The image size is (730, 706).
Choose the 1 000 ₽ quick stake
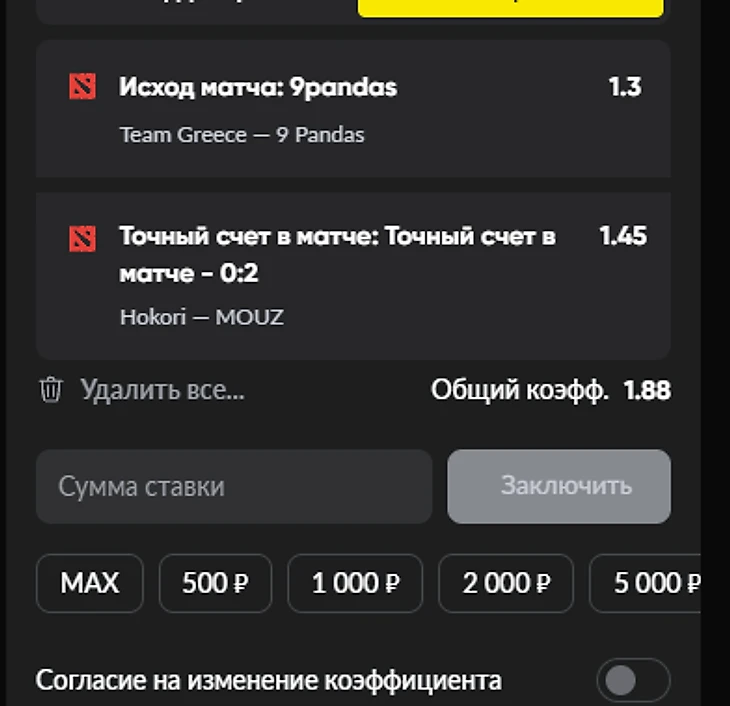click(356, 583)
